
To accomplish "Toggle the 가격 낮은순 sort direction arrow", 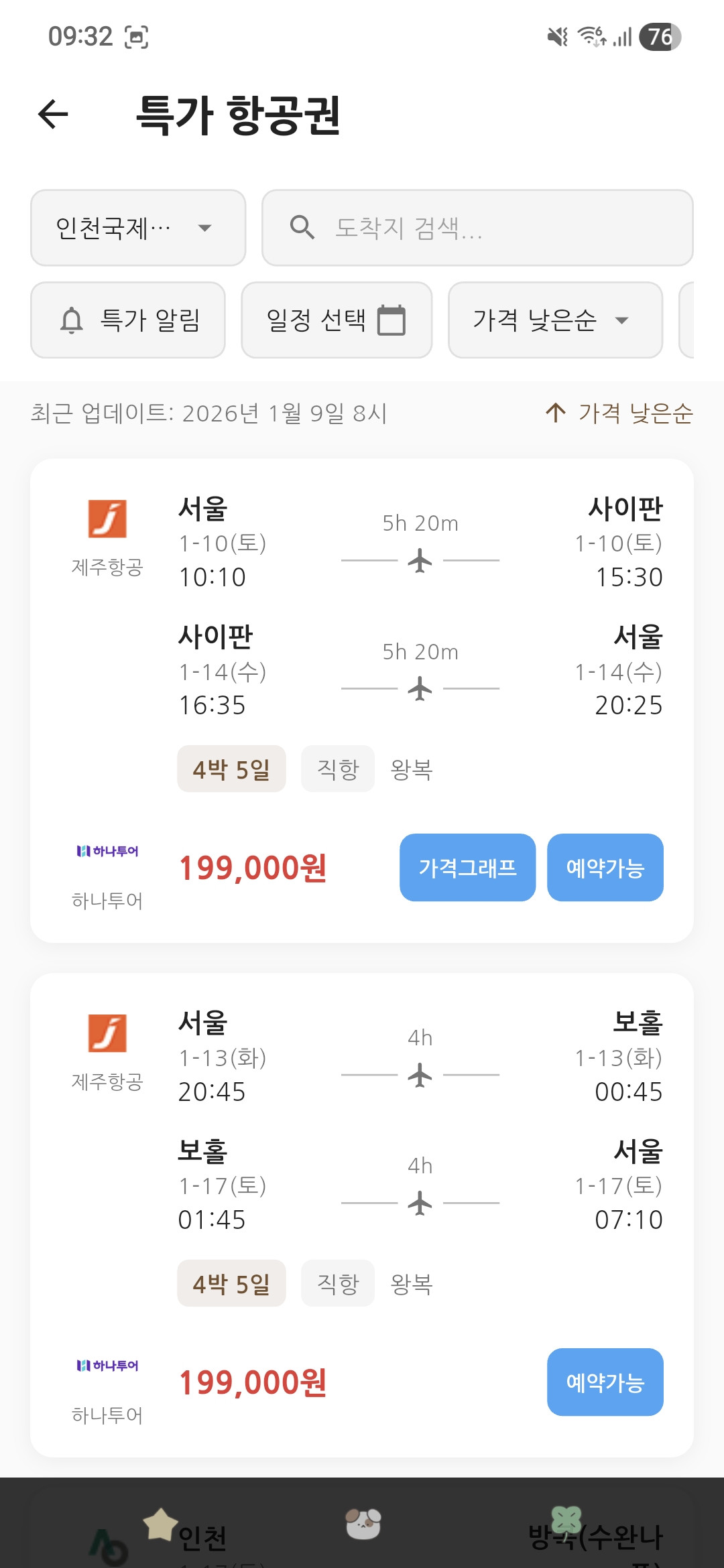I will tap(619, 413).
